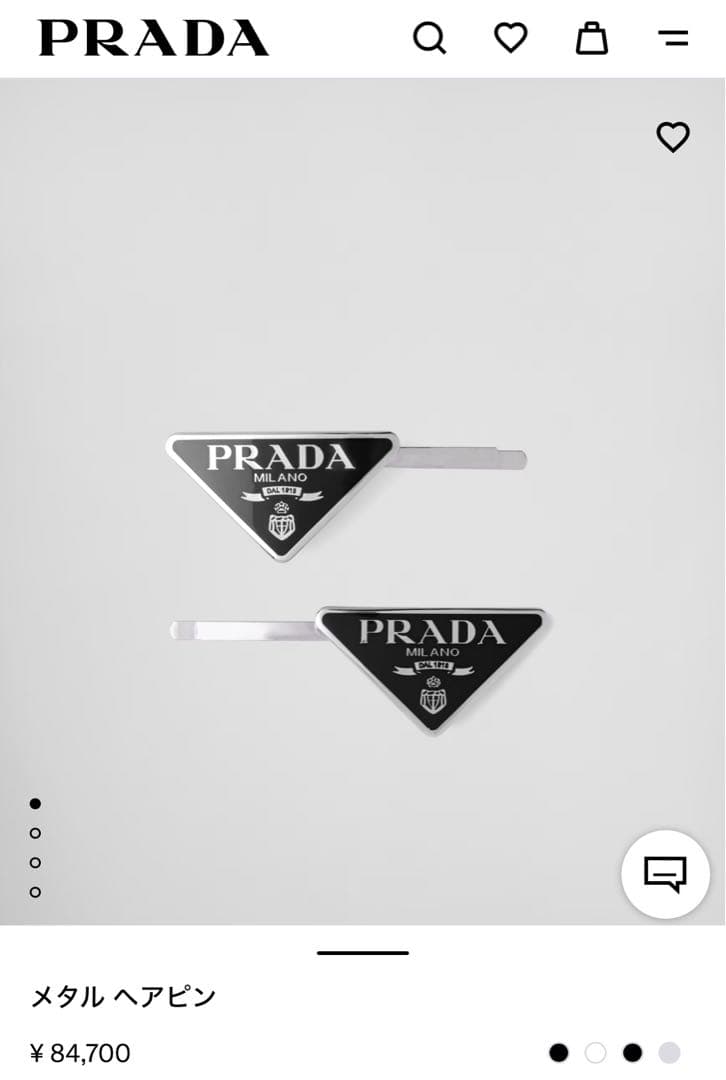Open the search magnifier in the top bar
Image resolution: width=726 pixels, height=1080 pixels.
click(x=430, y=38)
